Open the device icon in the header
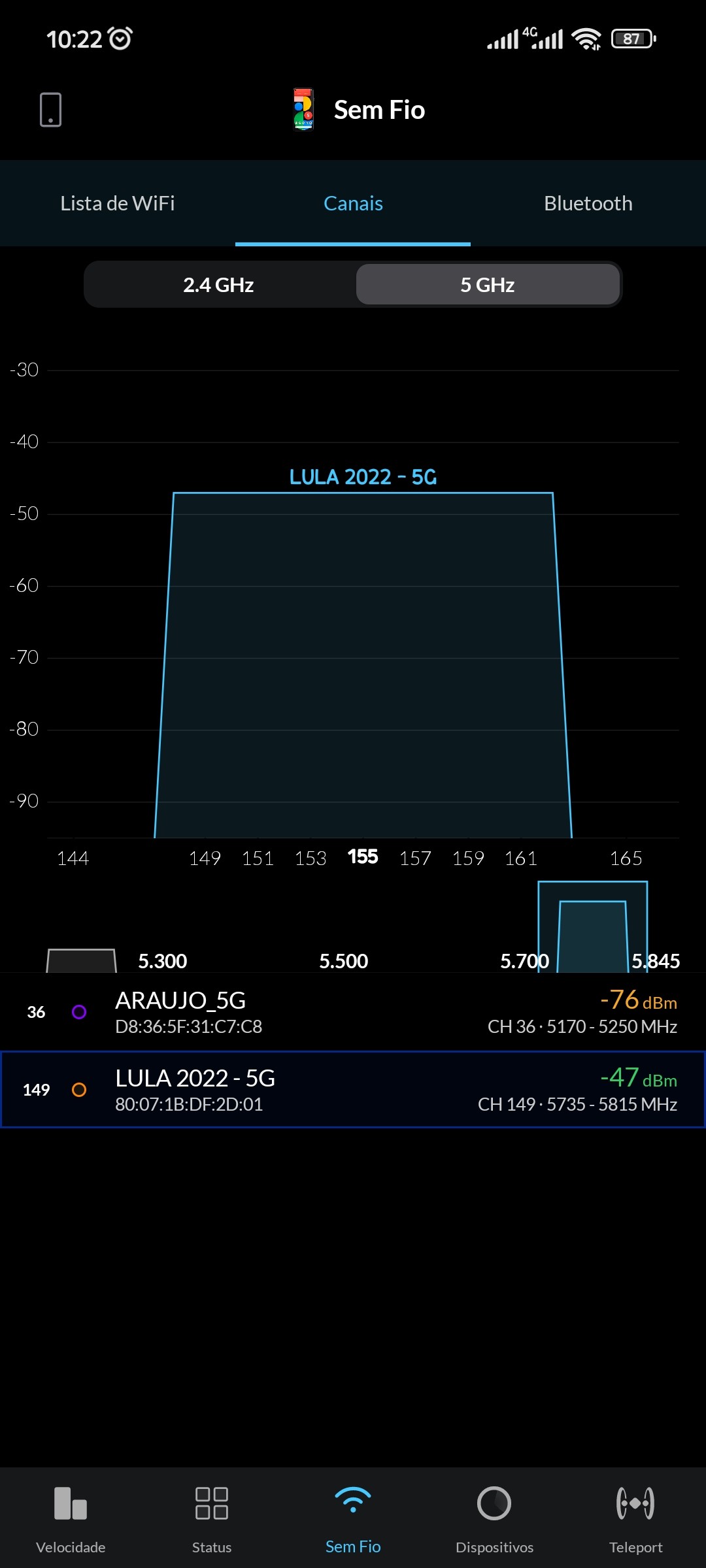Screen dimensions: 706x1568 (x=50, y=110)
